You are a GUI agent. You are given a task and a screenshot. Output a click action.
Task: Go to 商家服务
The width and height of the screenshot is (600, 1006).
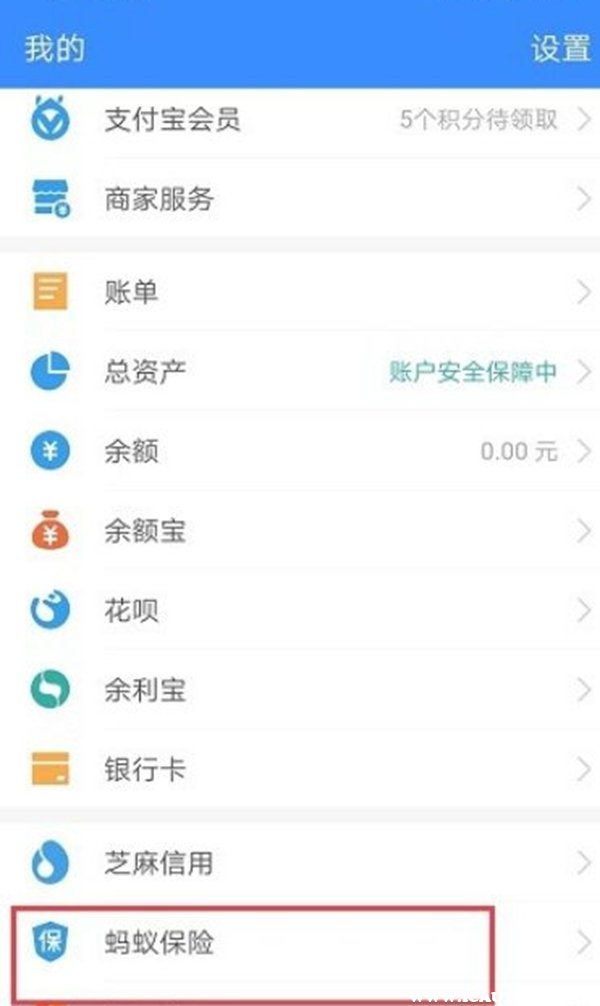pos(300,199)
